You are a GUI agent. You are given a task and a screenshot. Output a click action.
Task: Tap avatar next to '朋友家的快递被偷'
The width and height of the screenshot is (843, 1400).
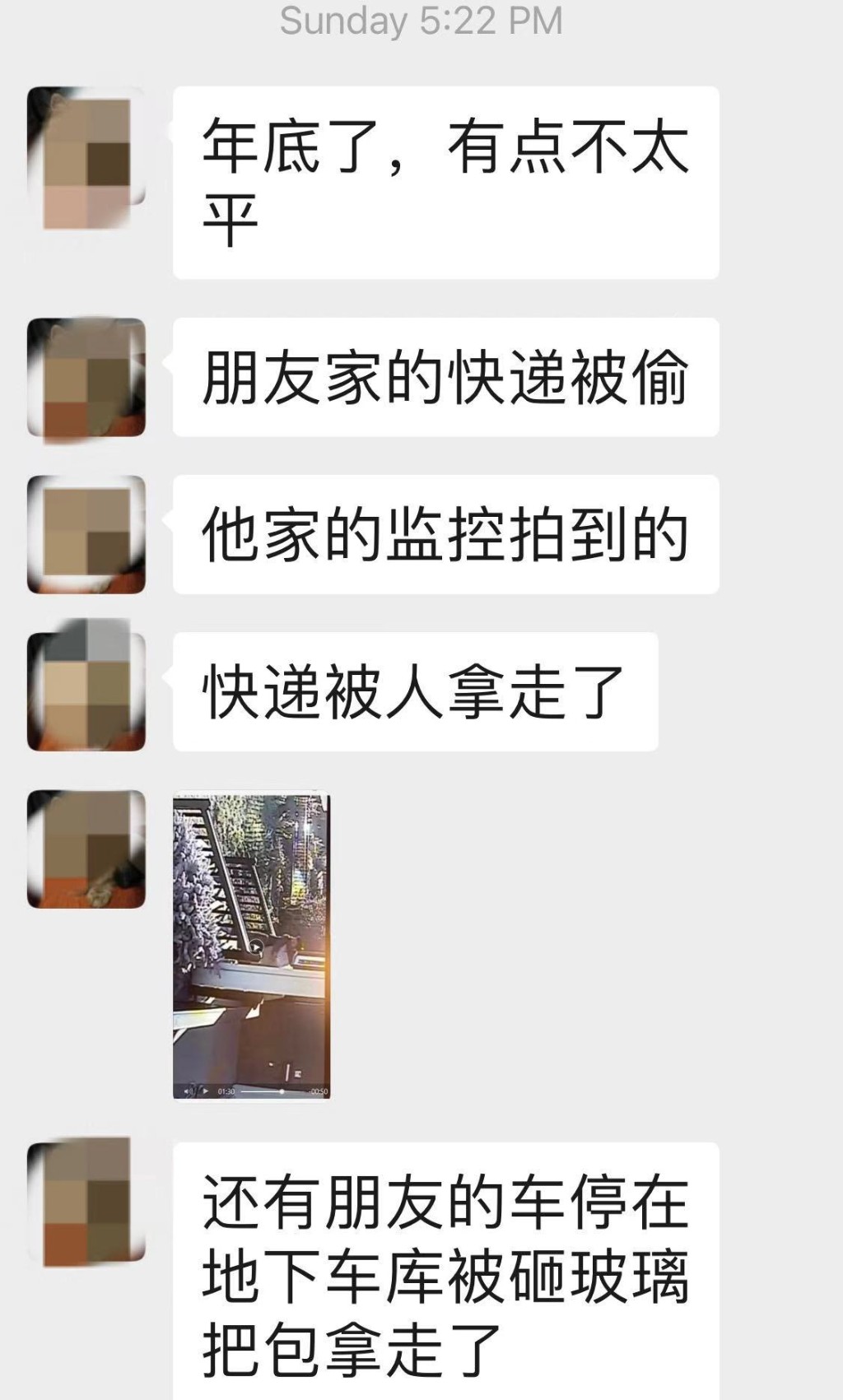[x=86, y=377]
